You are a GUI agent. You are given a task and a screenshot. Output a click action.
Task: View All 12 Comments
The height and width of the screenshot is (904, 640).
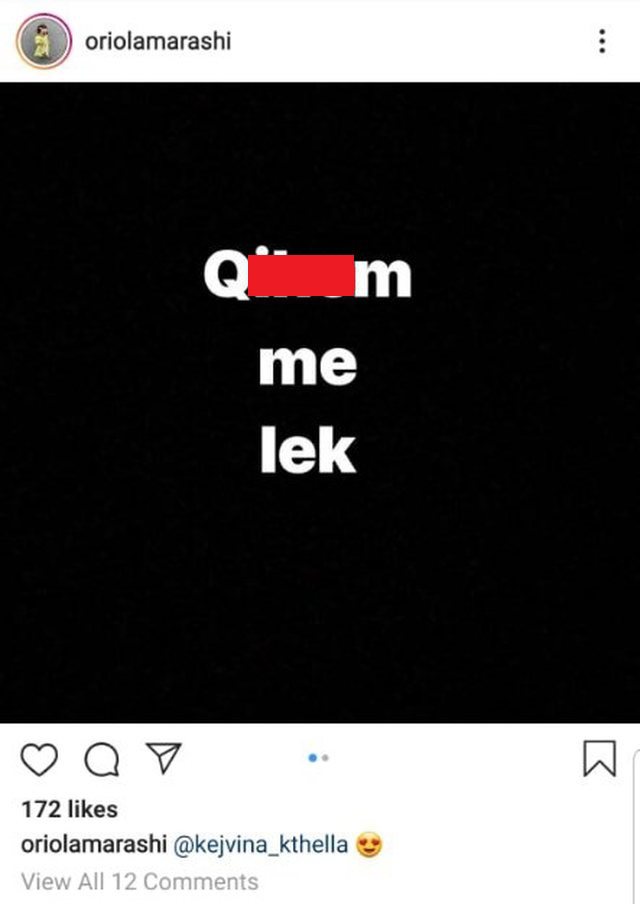click(x=139, y=881)
